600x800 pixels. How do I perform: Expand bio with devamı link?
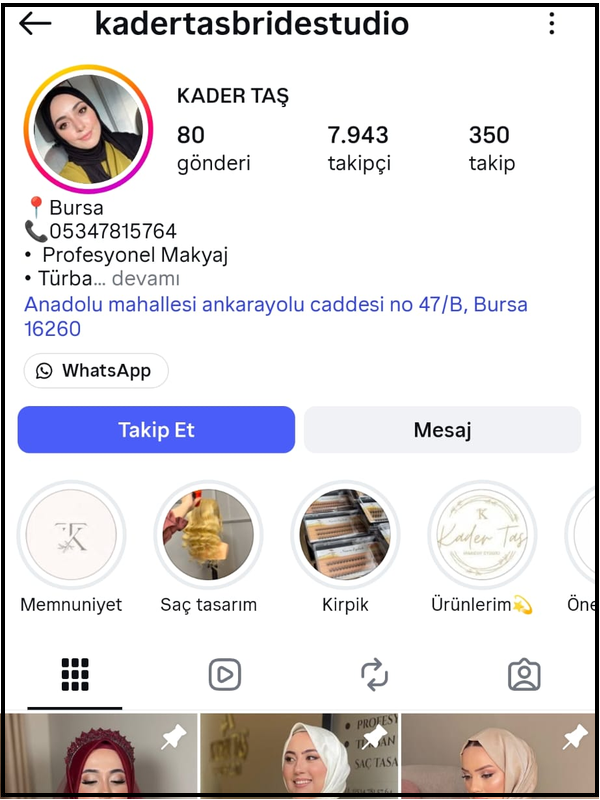pyautogui.click(x=146, y=279)
